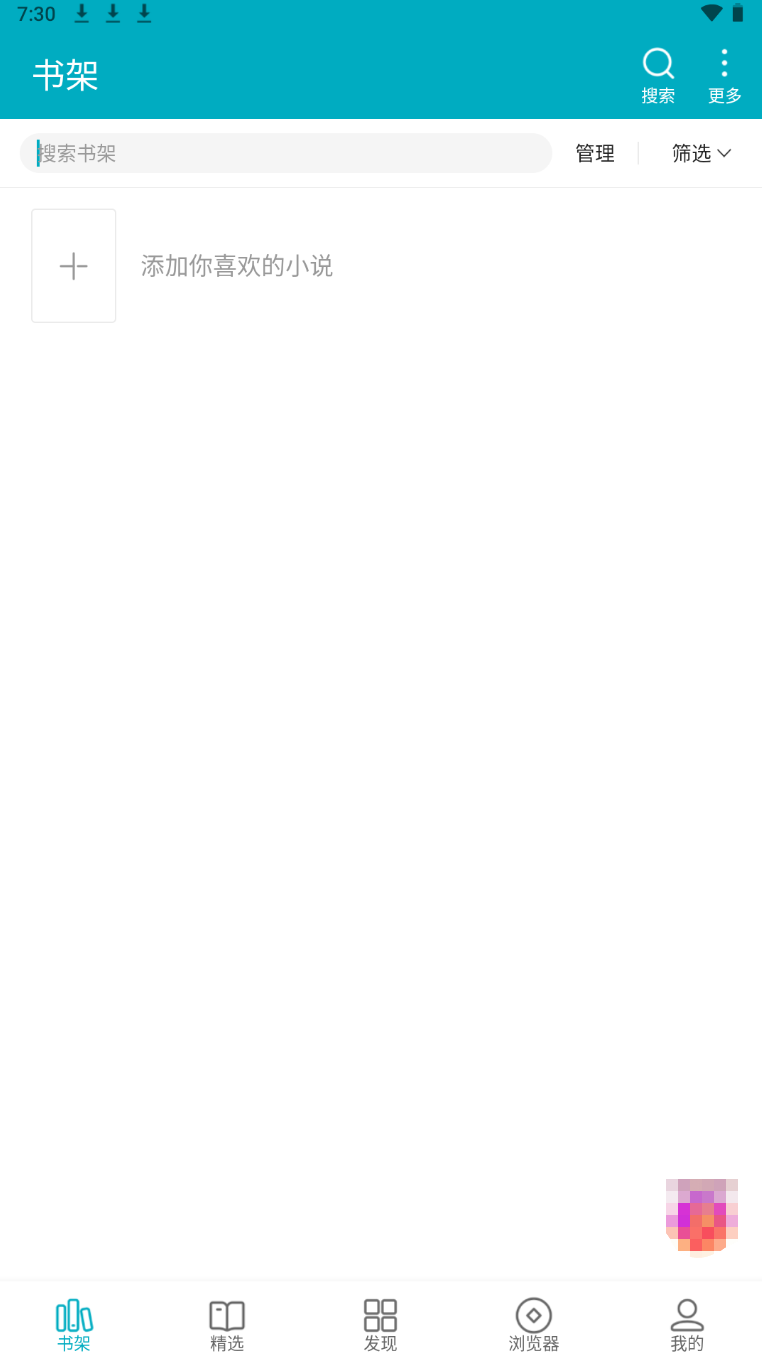Go to the 发现 tab
The width and height of the screenshot is (762, 1361).
[380, 1324]
